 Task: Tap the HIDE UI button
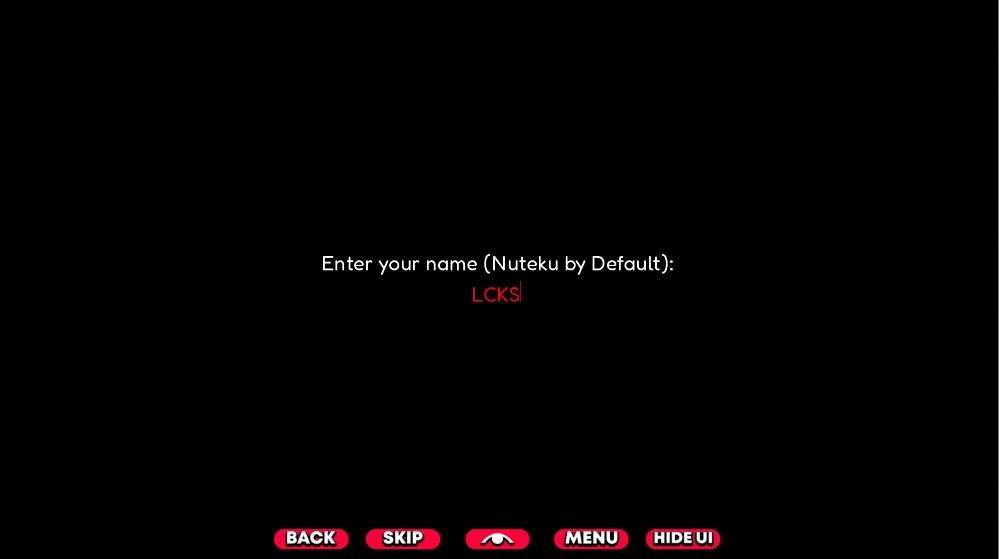tap(683, 539)
